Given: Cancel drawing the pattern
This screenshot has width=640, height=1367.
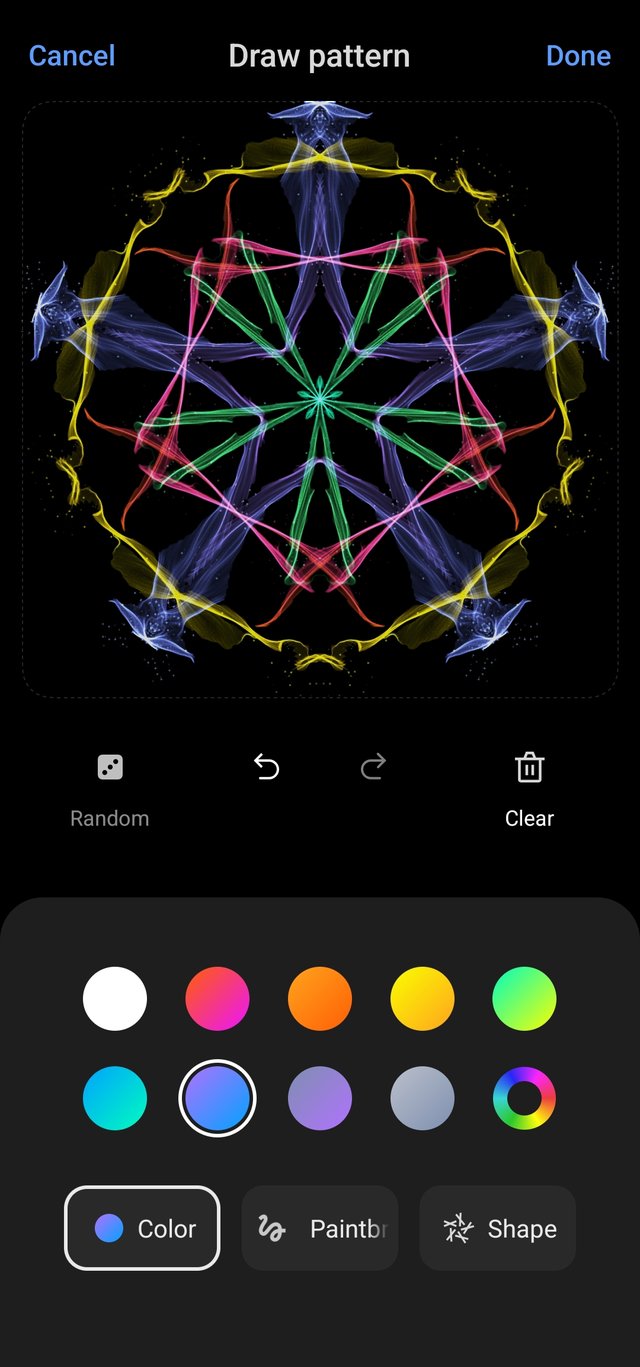Looking at the screenshot, I should pyautogui.click(x=72, y=56).
